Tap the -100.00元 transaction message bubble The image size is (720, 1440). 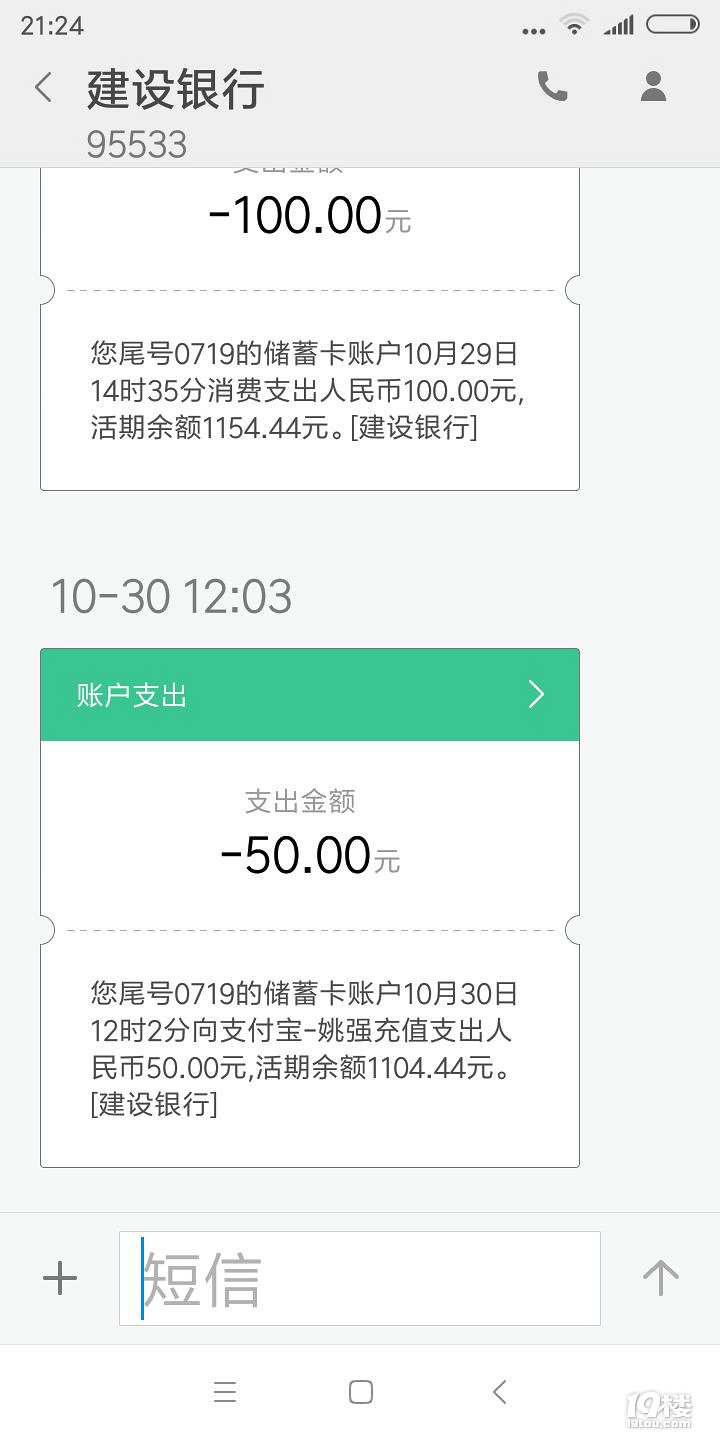coord(309,390)
